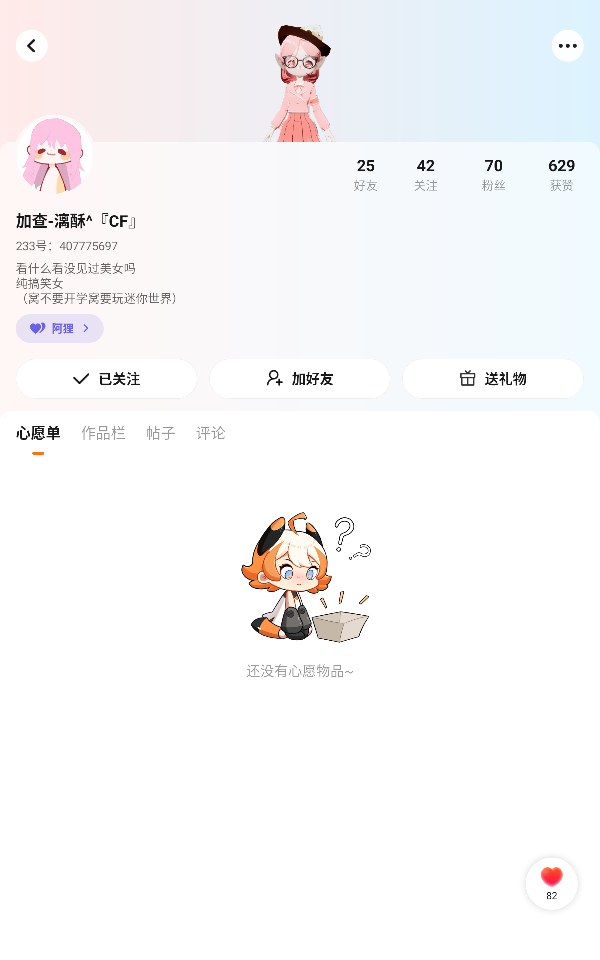Select the 心愿单 tab
600x960 pixels.
click(38, 433)
